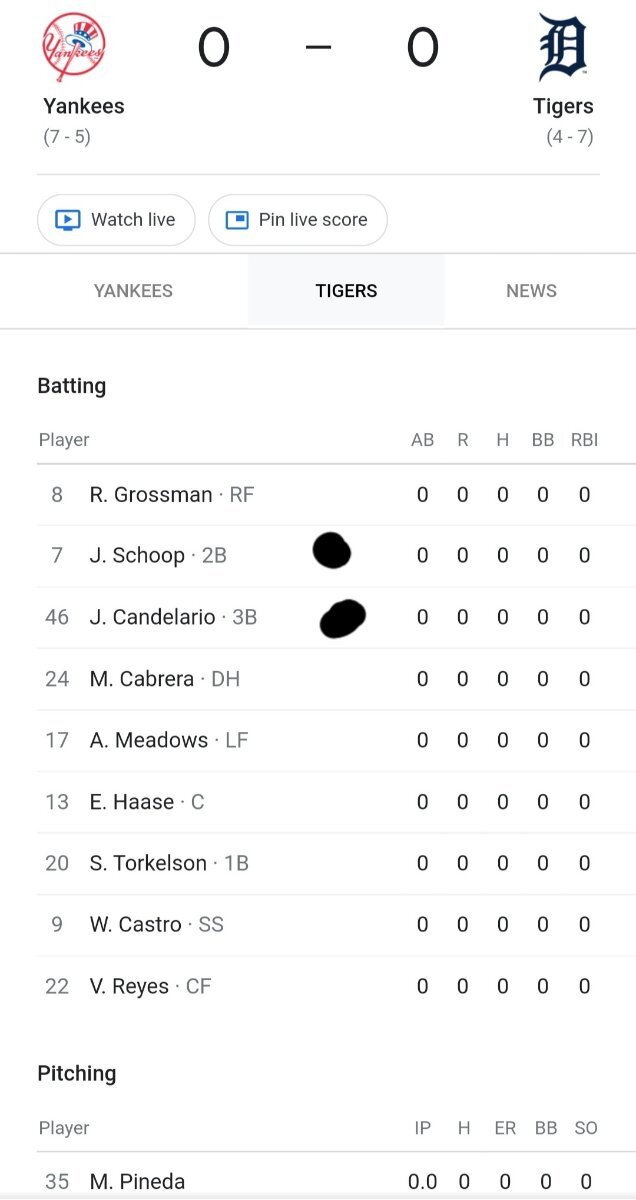Select the Tigers tab
The image size is (636, 1200).
[x=346, y=291]
